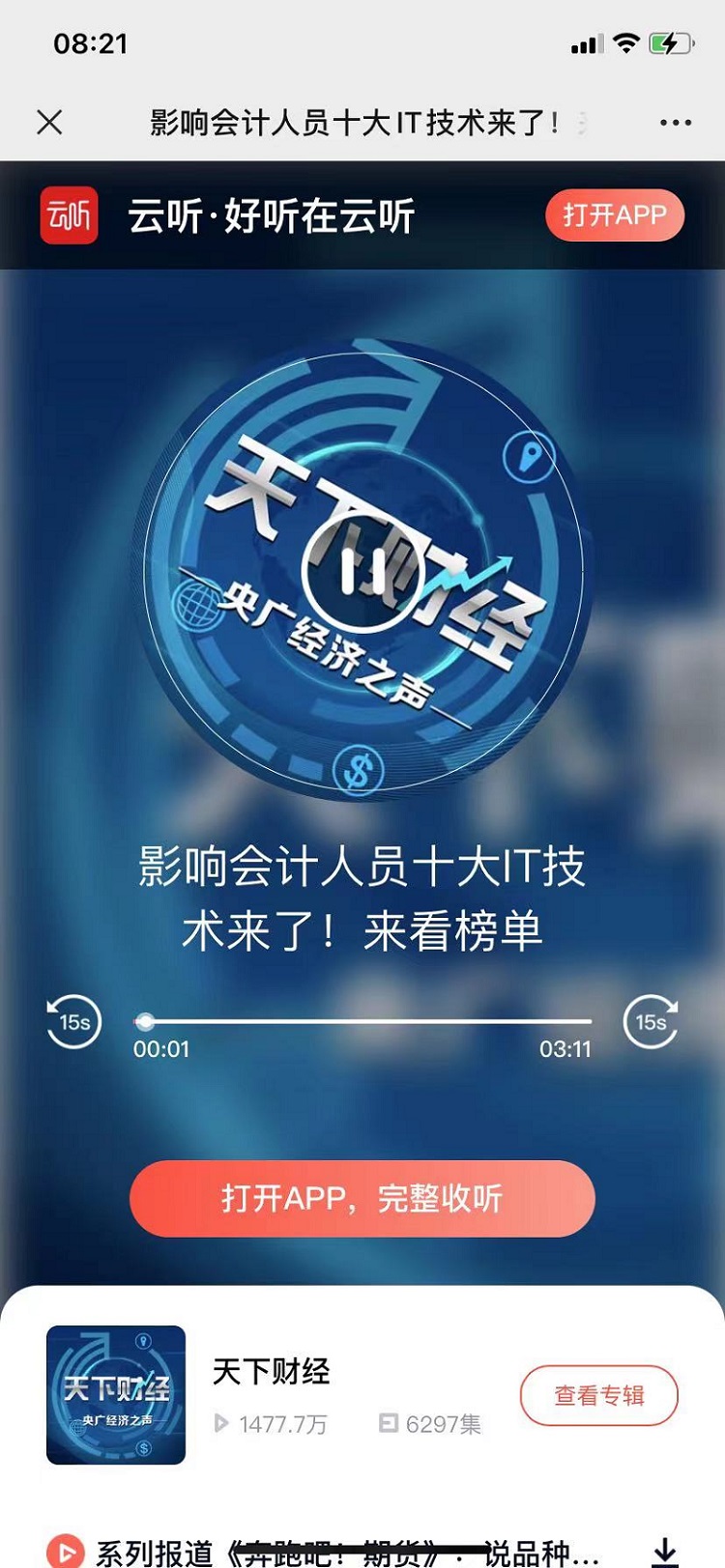Play the 系列报道《奔跑吧！期货》 episode
Image resolution: width=725 pixels, height=1568 pixels.
(x=66, y=1552)
